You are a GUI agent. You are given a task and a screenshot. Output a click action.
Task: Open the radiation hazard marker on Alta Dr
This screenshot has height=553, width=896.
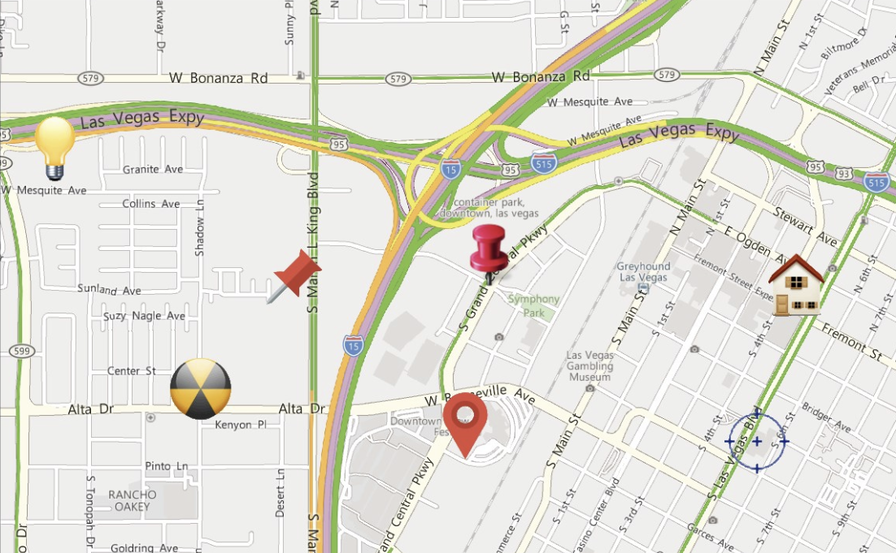pyautogui.click(x=200, y=388)
